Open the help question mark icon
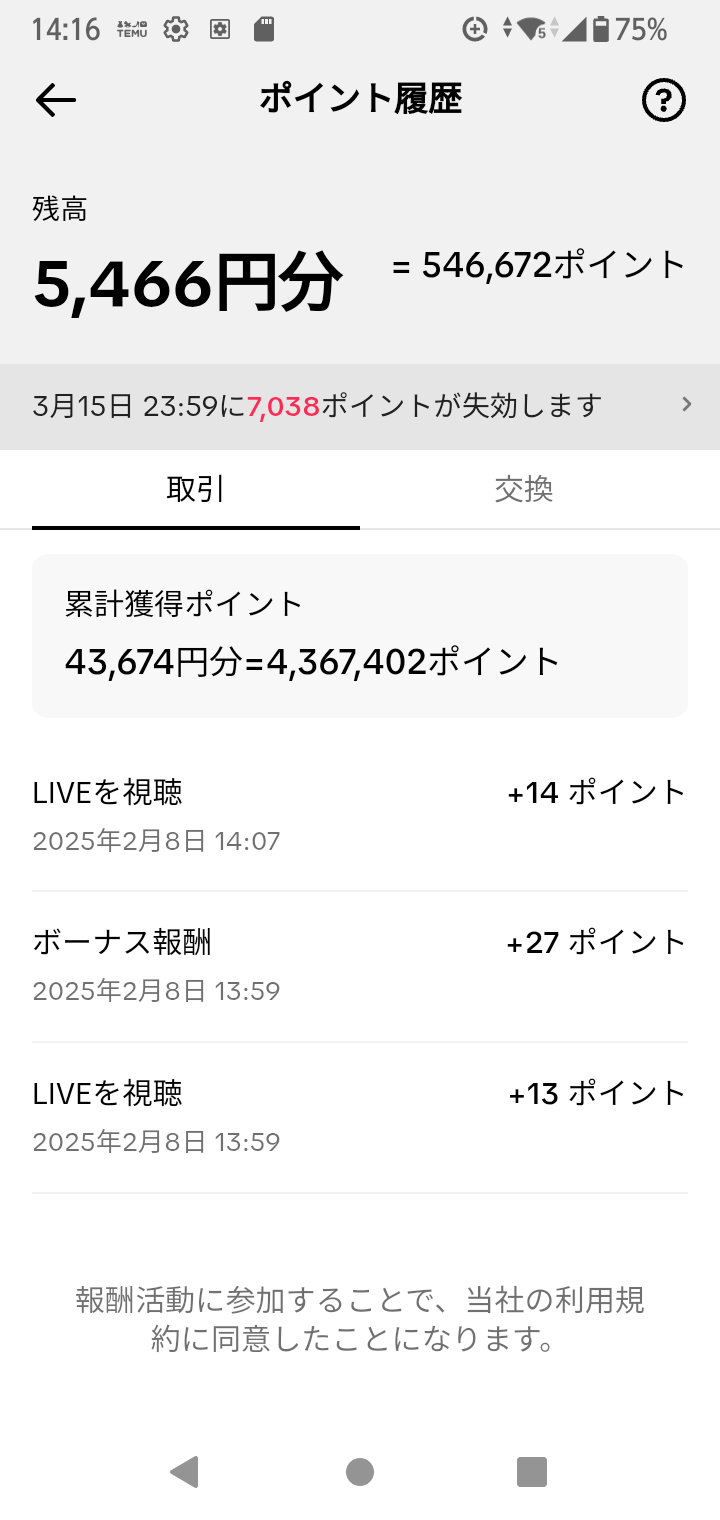Screen dimensions: 720x1520 pyautogui.click(x=663, y=100)
